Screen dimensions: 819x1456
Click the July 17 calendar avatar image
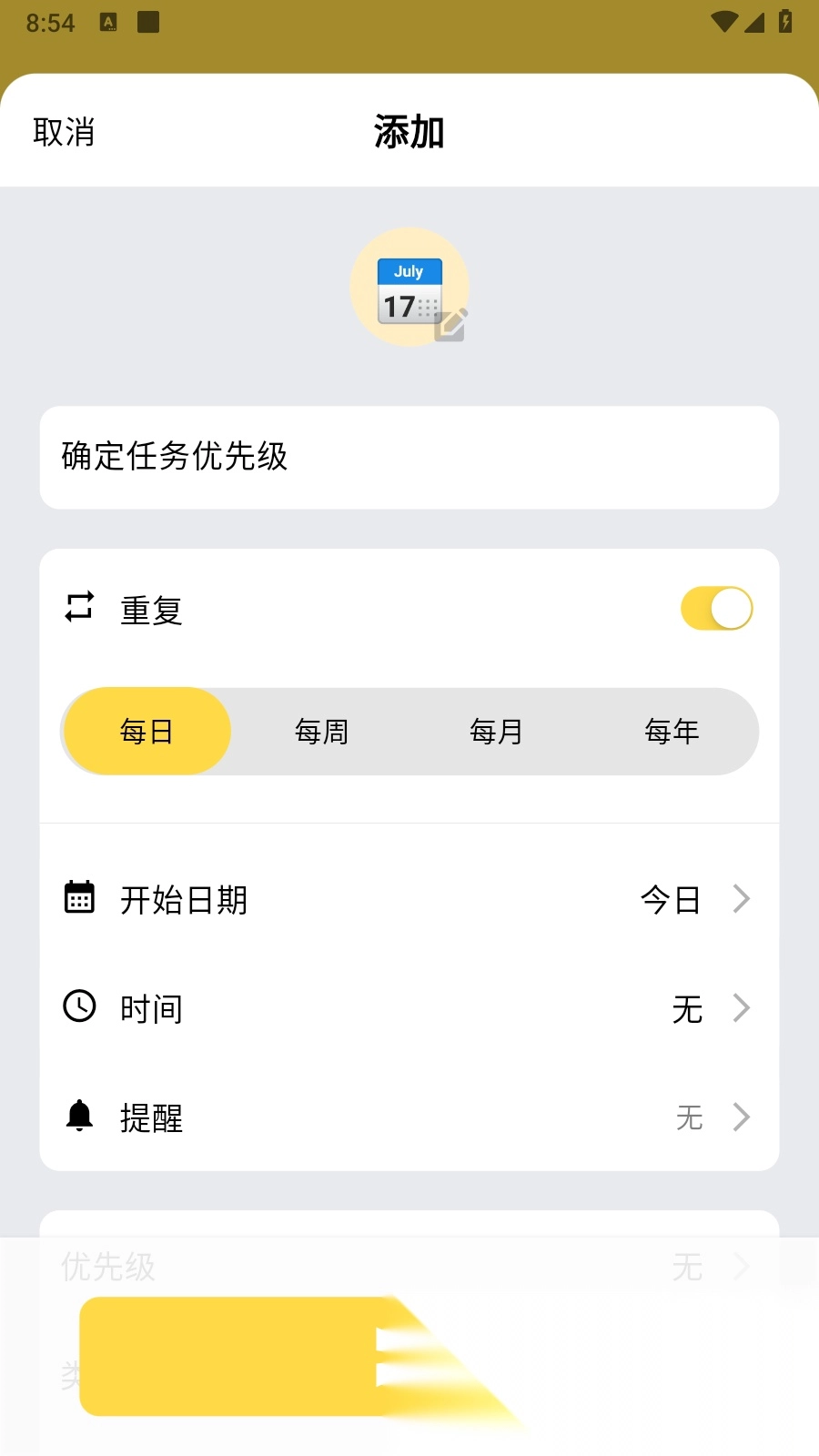point(409,288)
